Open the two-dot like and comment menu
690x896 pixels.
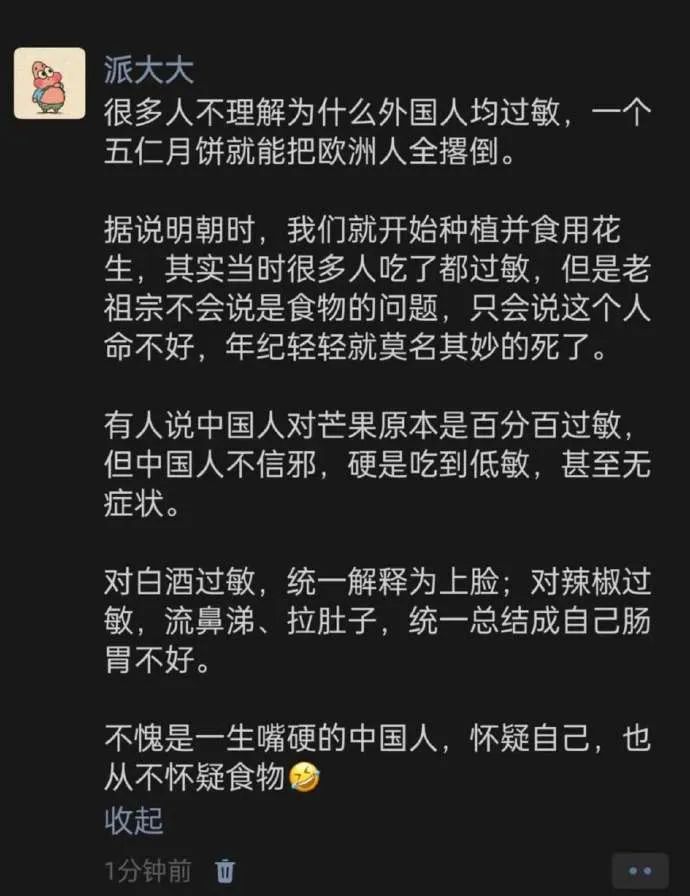(x=639, y=871)
